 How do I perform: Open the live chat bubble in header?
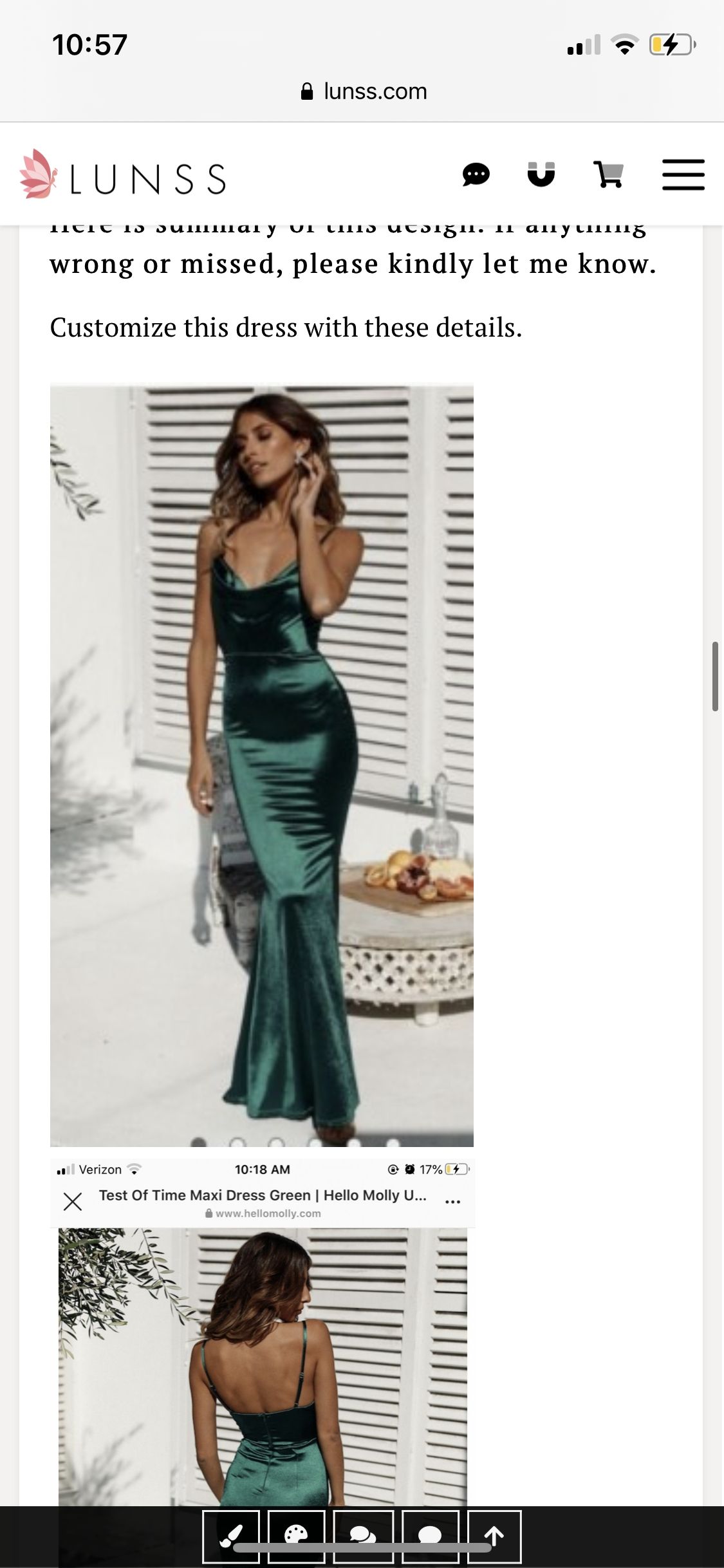point(476,174)
